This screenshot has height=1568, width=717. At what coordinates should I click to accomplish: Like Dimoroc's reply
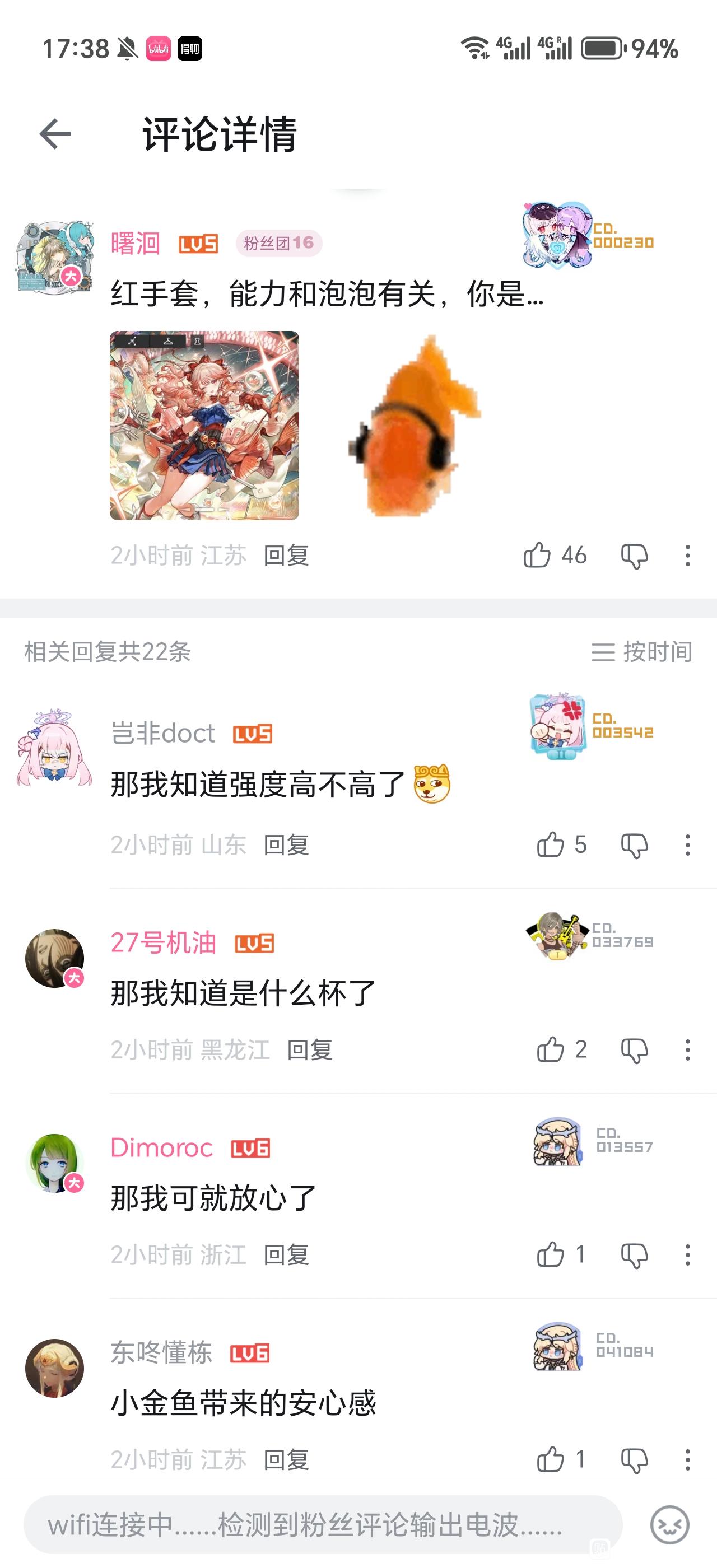550,1254
